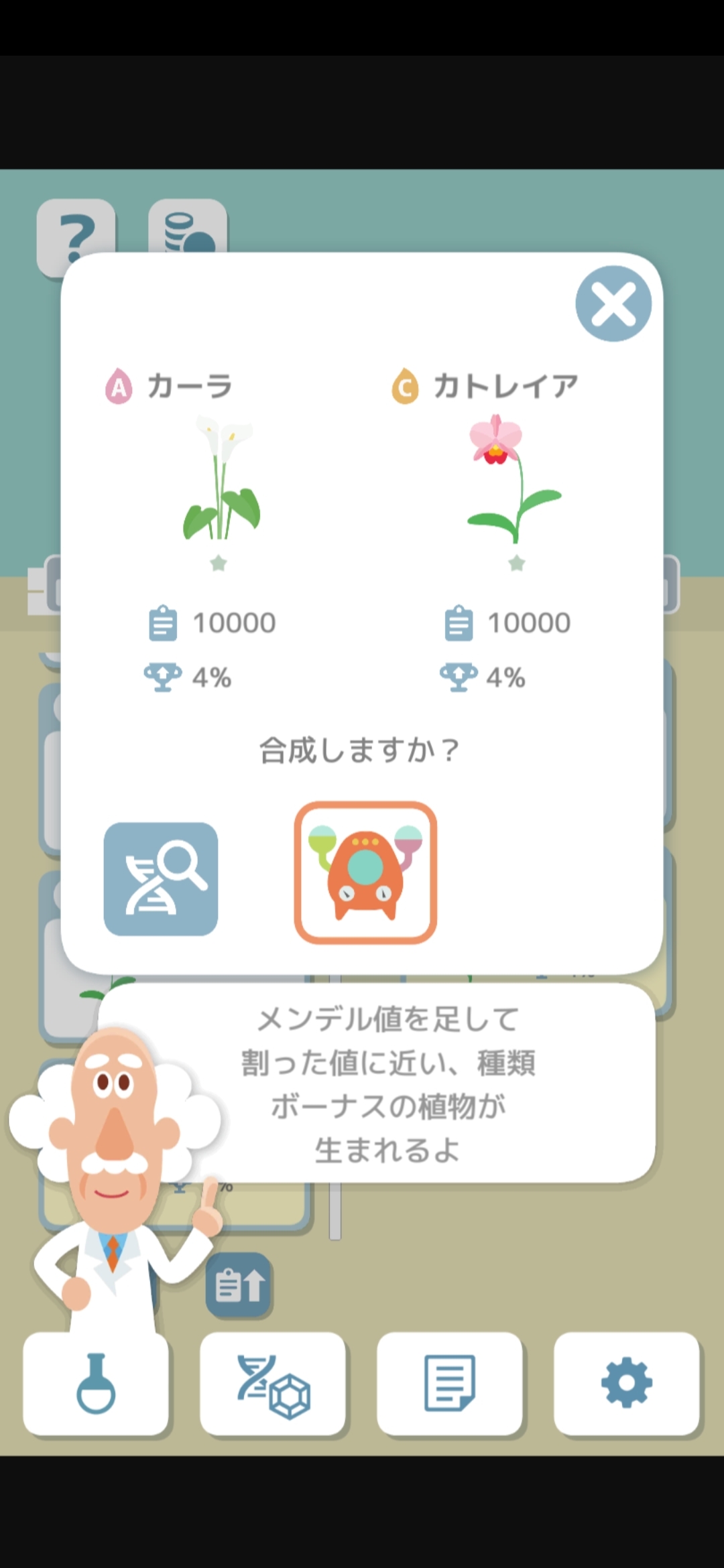The width and height of the screenshot is (724, 1568).
Task: Tap the pink A gene droplet badge
Action: [119, 384]
